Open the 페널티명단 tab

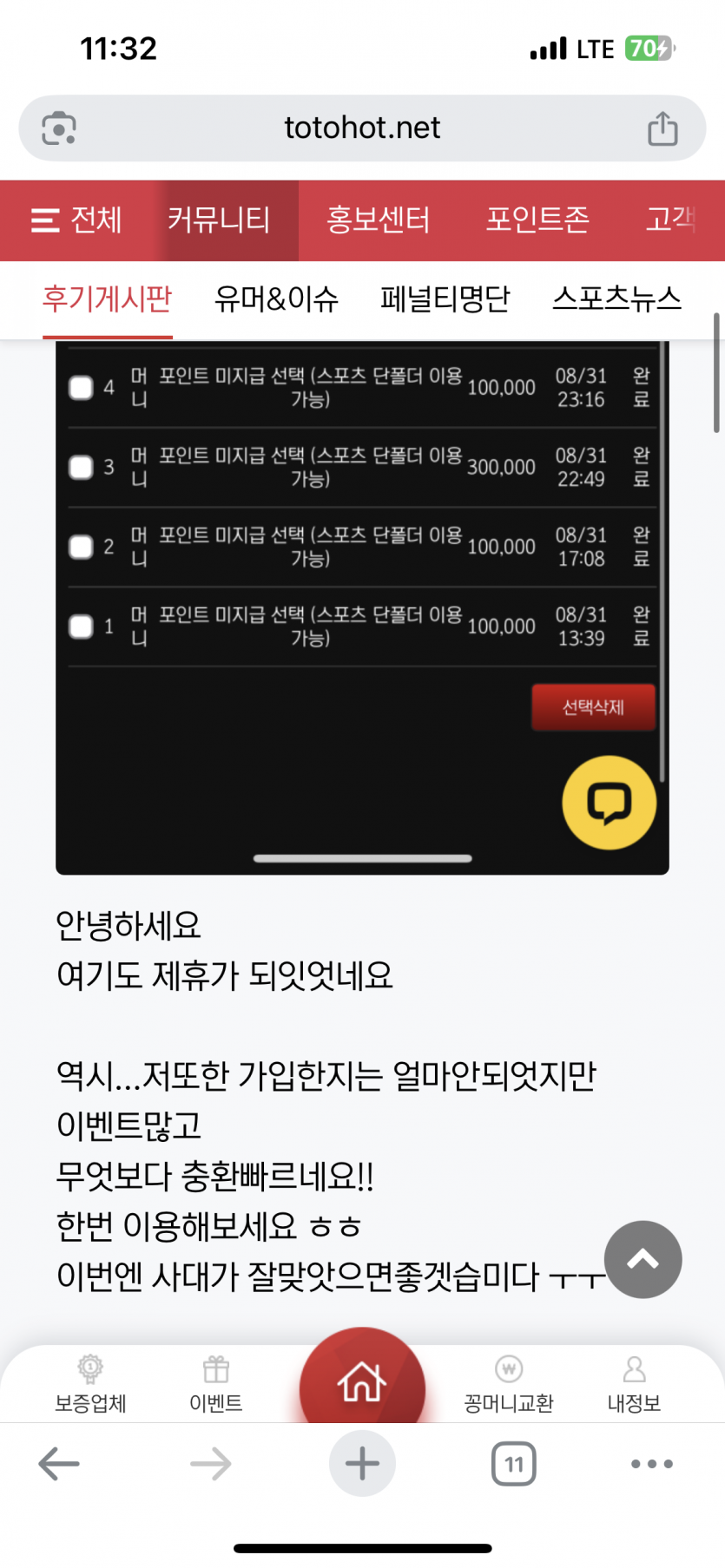[x=445, y=299]
